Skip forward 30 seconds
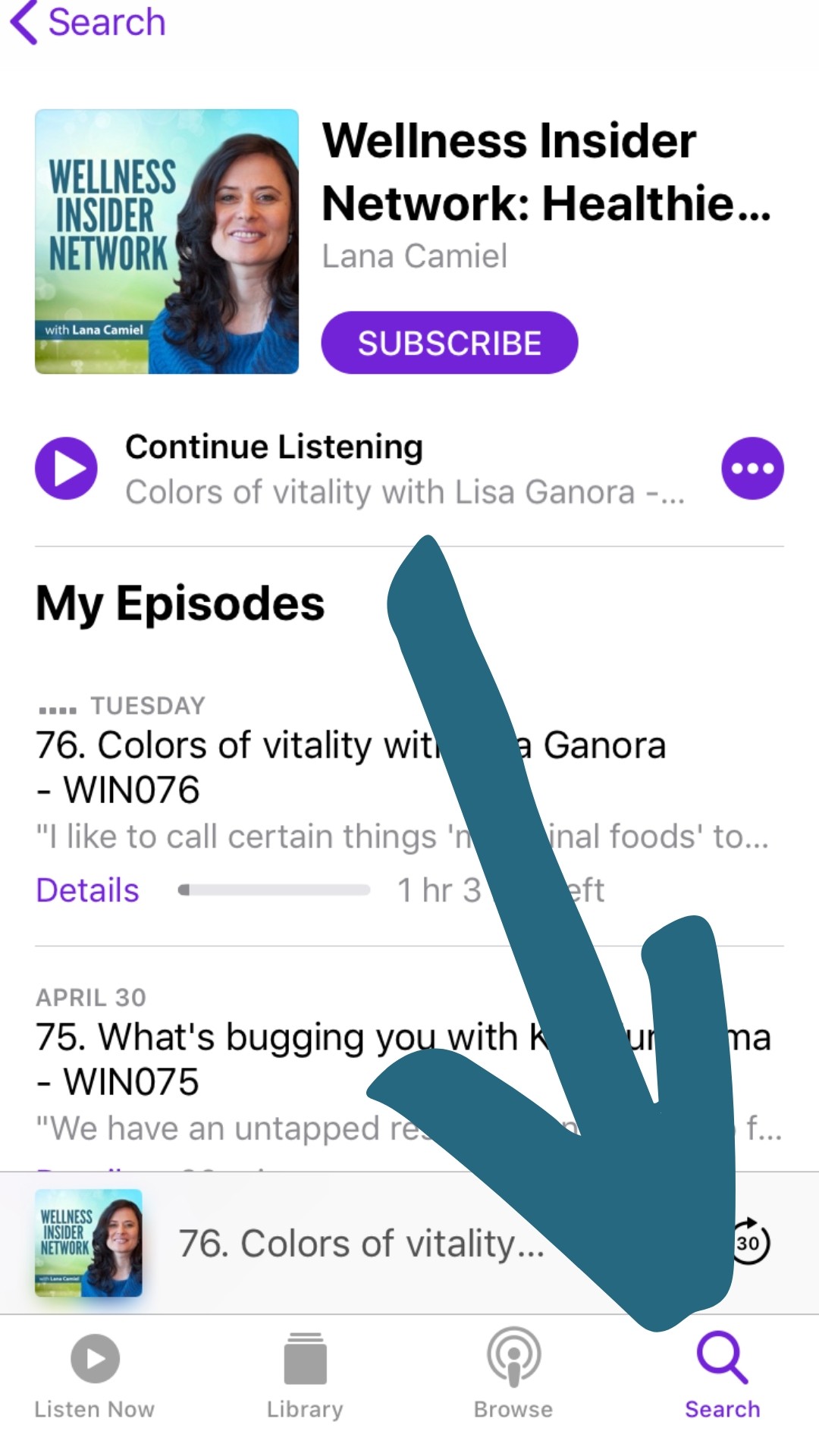Image resolution: width=819 pixels, height=1456 pixels. click(x=748, y=1241)
